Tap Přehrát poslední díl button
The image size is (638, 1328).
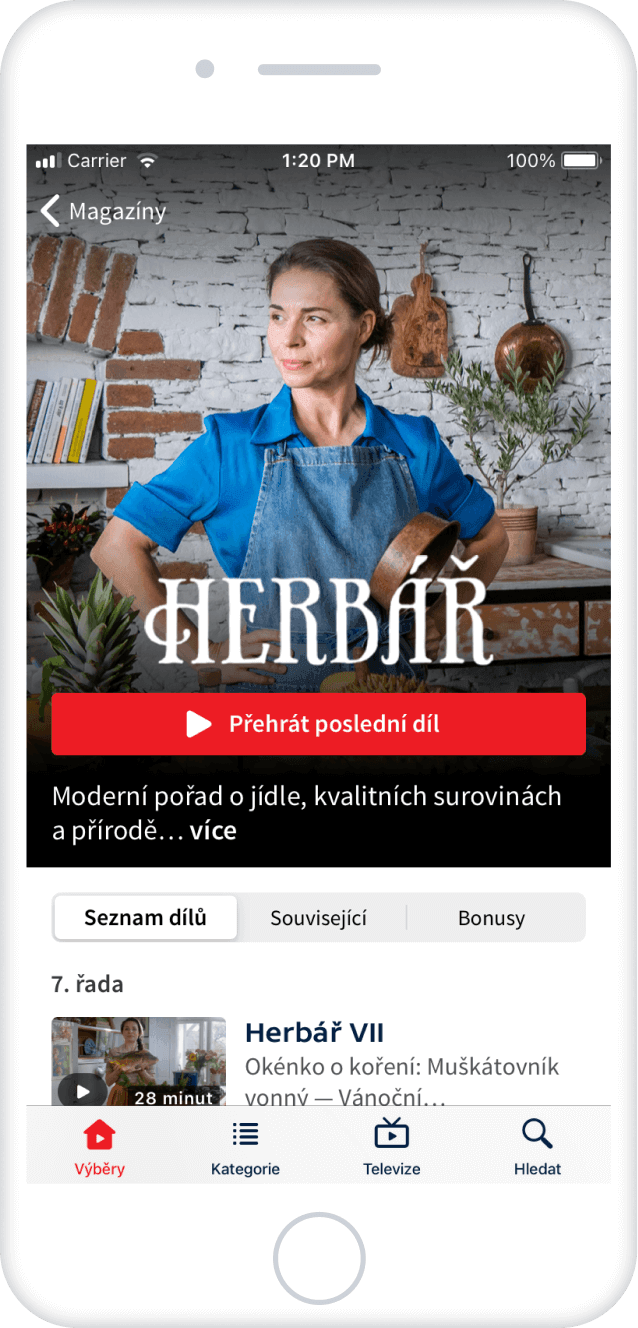point(318,724)
